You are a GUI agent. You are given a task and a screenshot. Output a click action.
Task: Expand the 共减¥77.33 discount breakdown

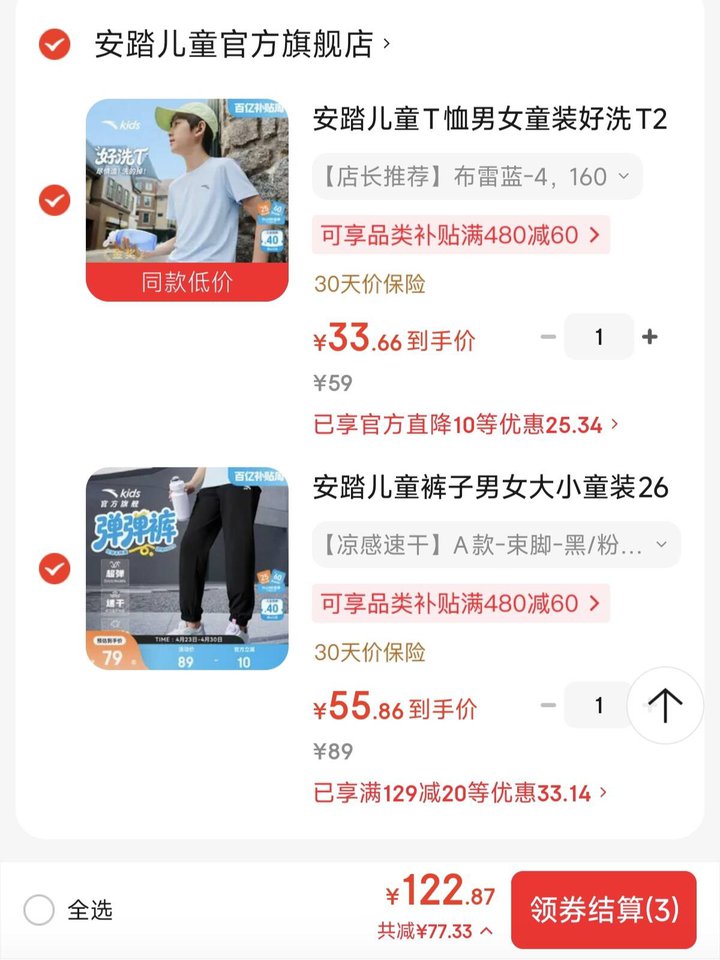click(x=435, y=931)
